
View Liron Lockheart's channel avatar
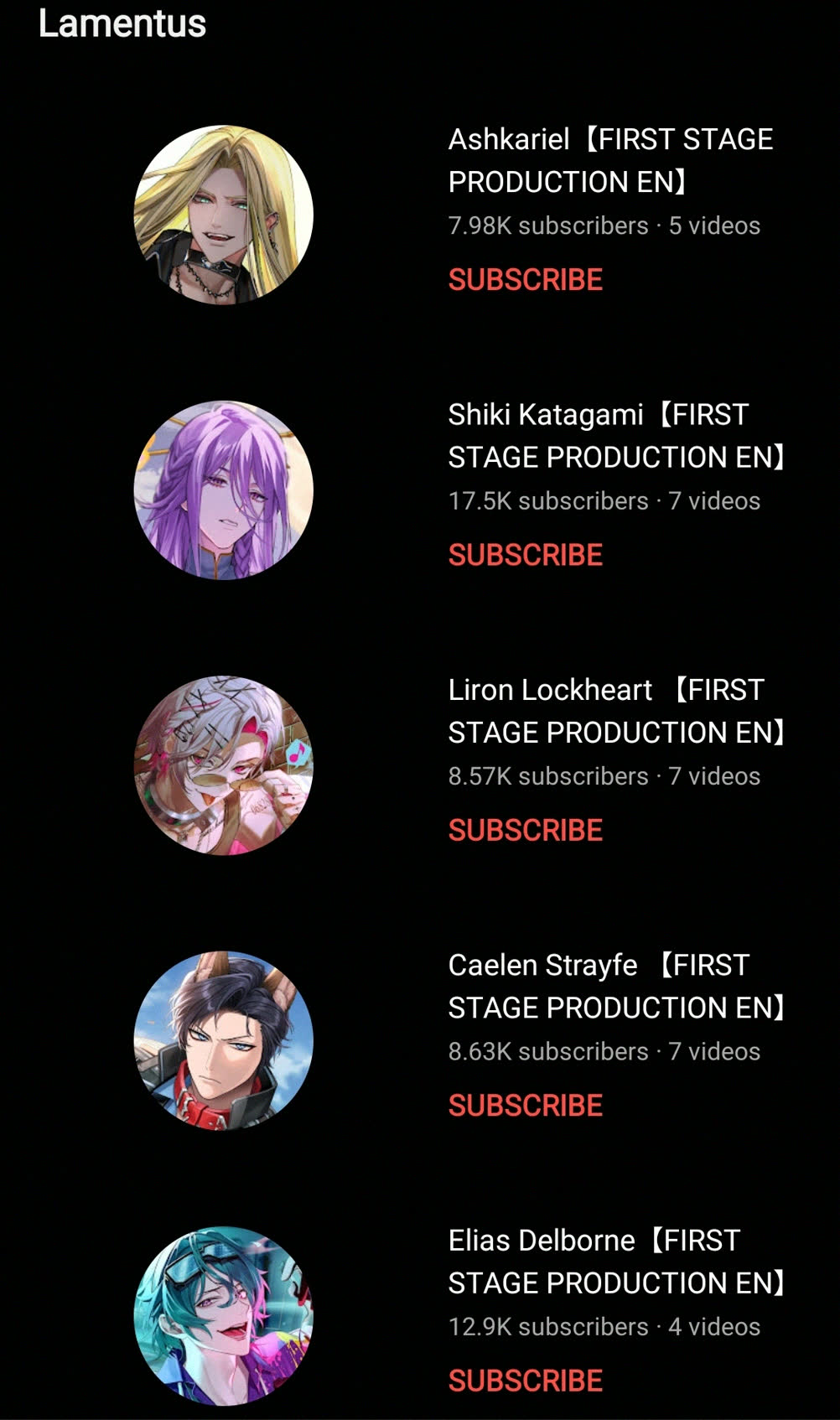(x=224, y=765)
